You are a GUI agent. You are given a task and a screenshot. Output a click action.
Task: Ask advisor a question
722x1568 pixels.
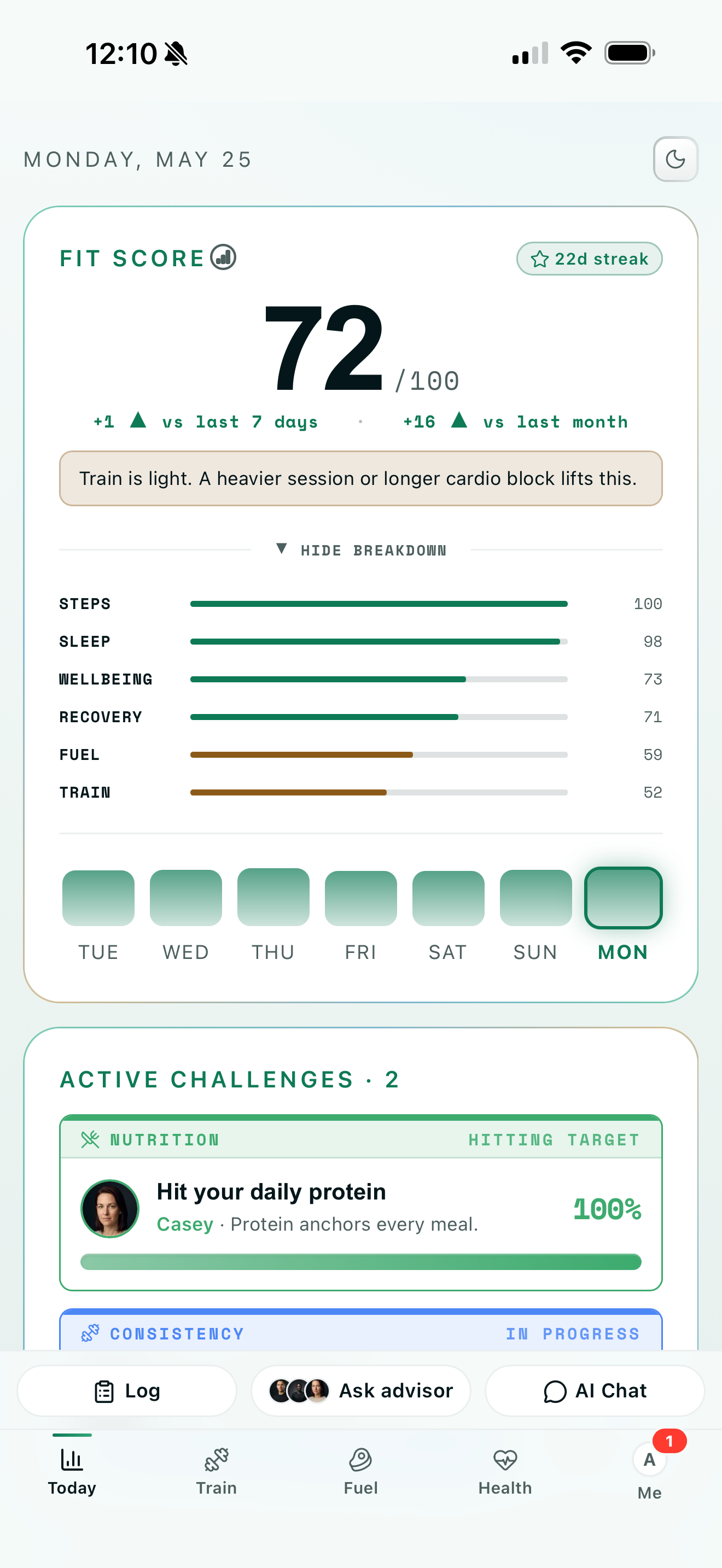(x=361, y=1391)
